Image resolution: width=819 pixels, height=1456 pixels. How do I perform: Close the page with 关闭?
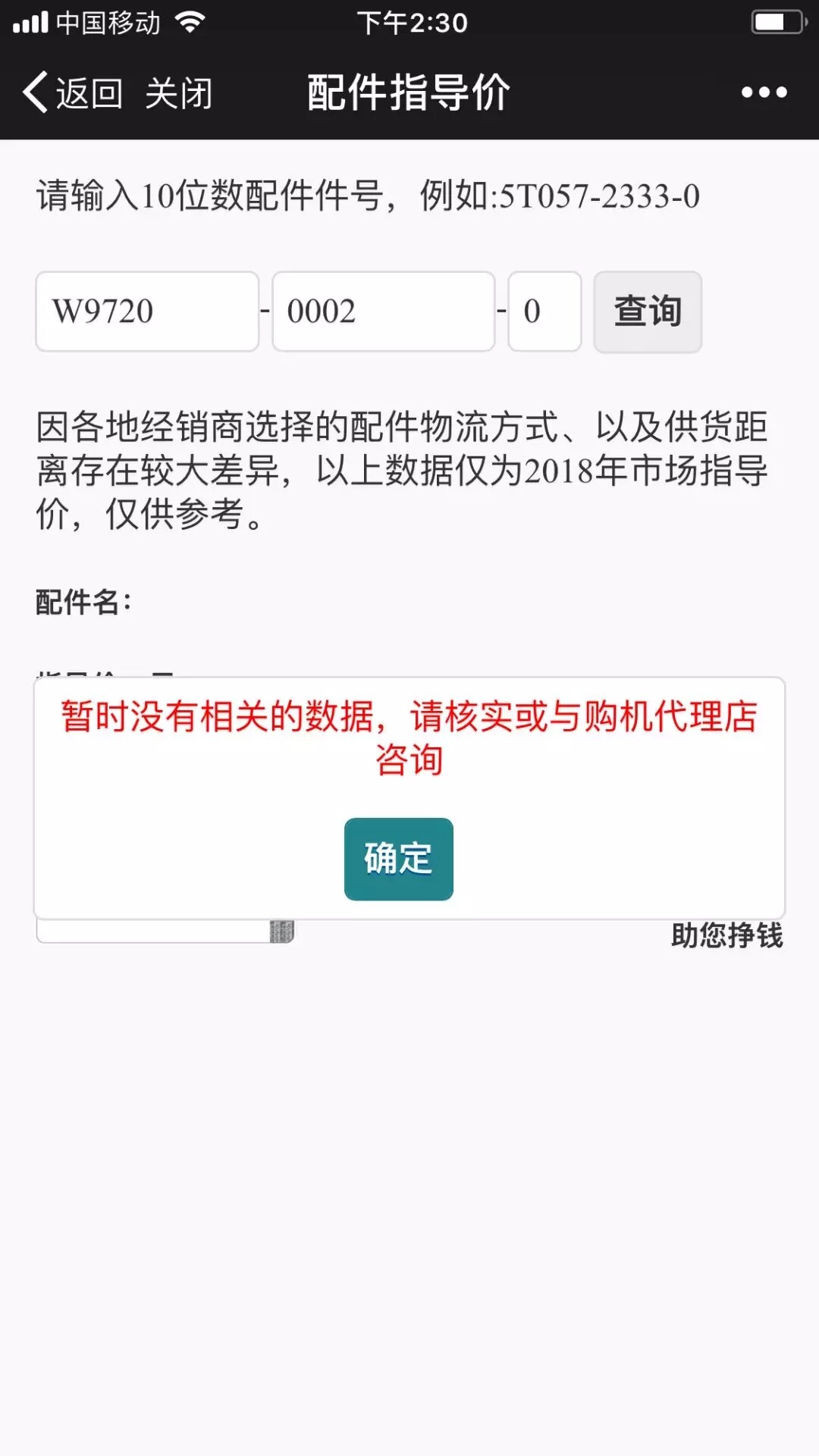click(179, 93)
